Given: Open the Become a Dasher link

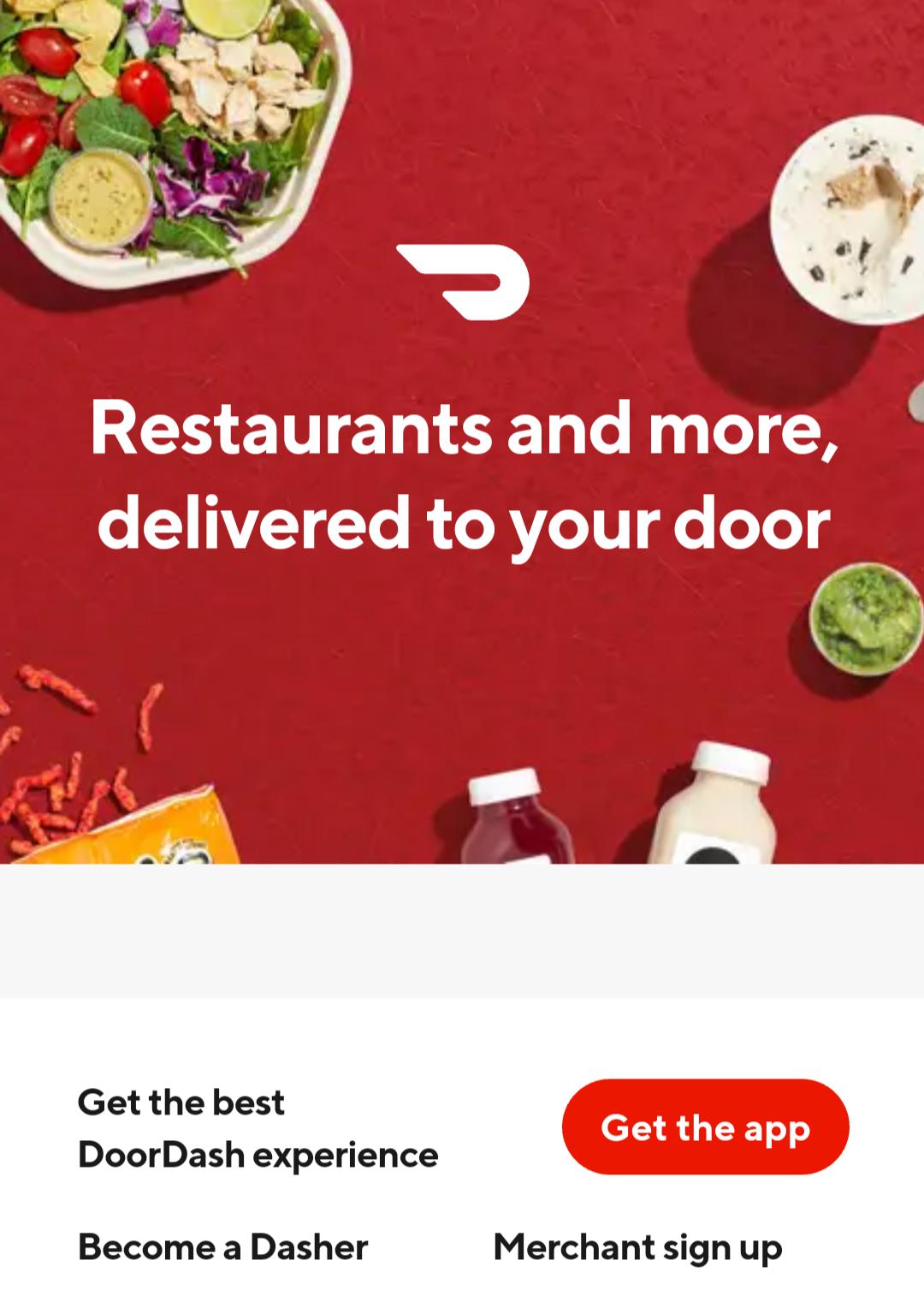Looking at the screenshot, I should click(x=222, y=1247).
